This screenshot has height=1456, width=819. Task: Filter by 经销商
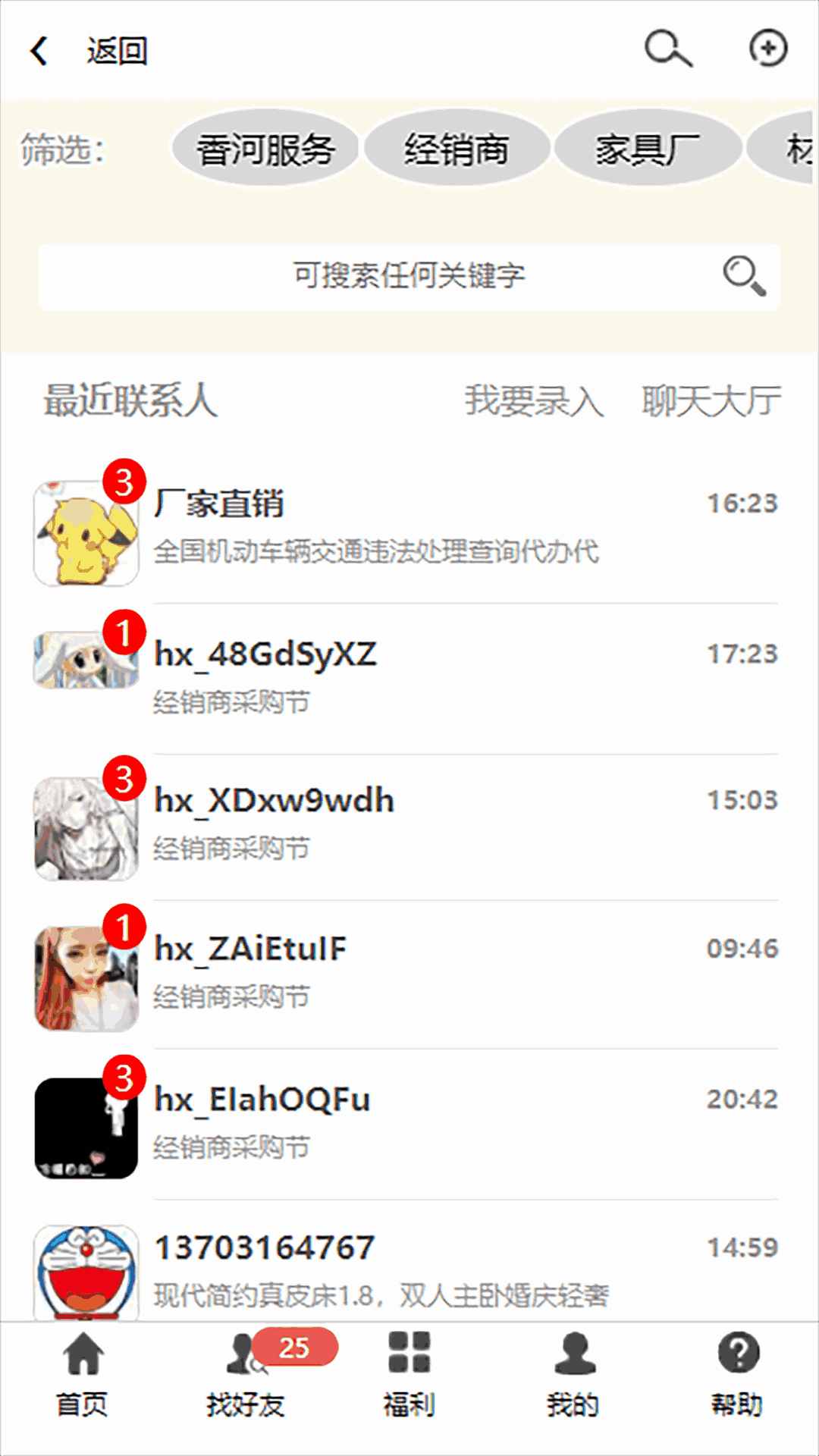[x=457, y=149]
